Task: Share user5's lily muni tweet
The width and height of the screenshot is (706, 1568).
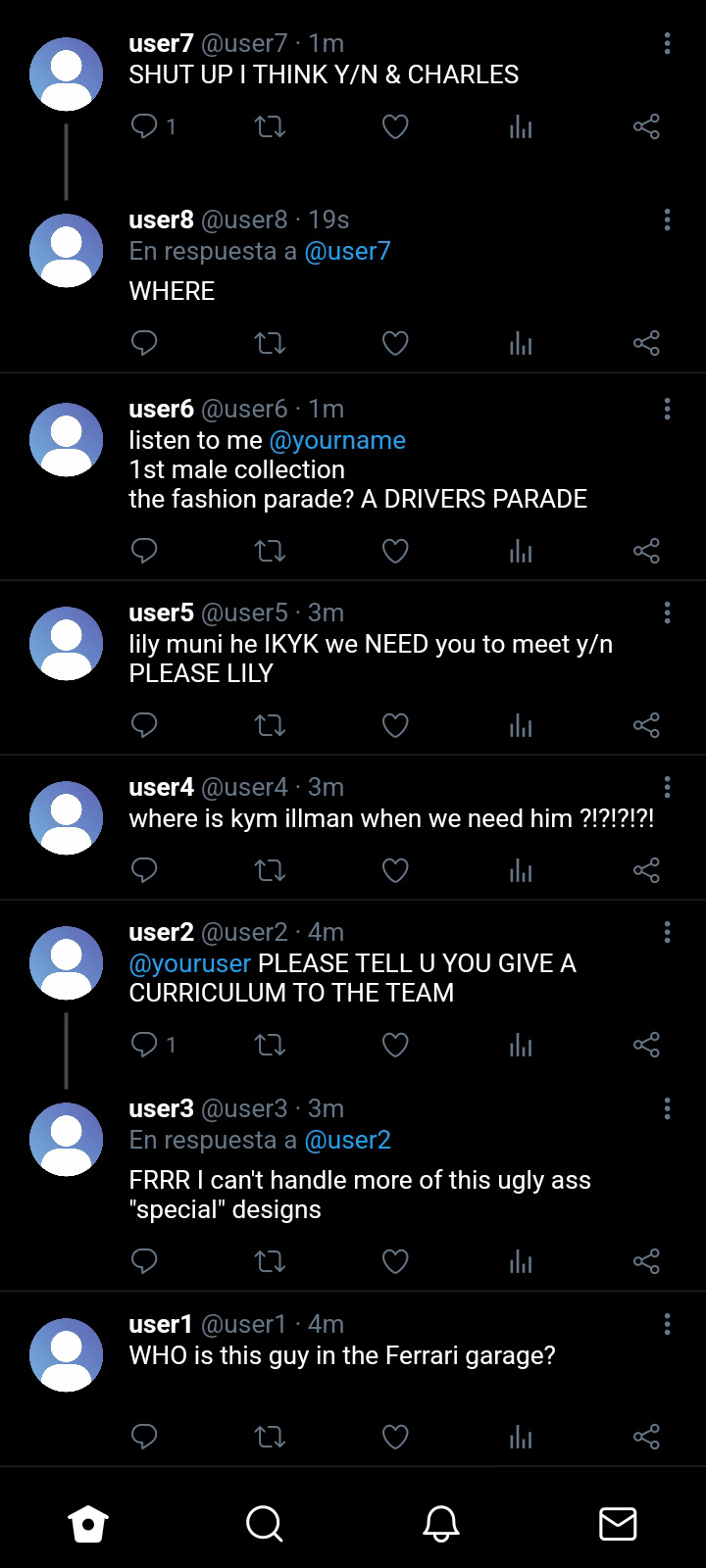Action: tap(646, 725)
